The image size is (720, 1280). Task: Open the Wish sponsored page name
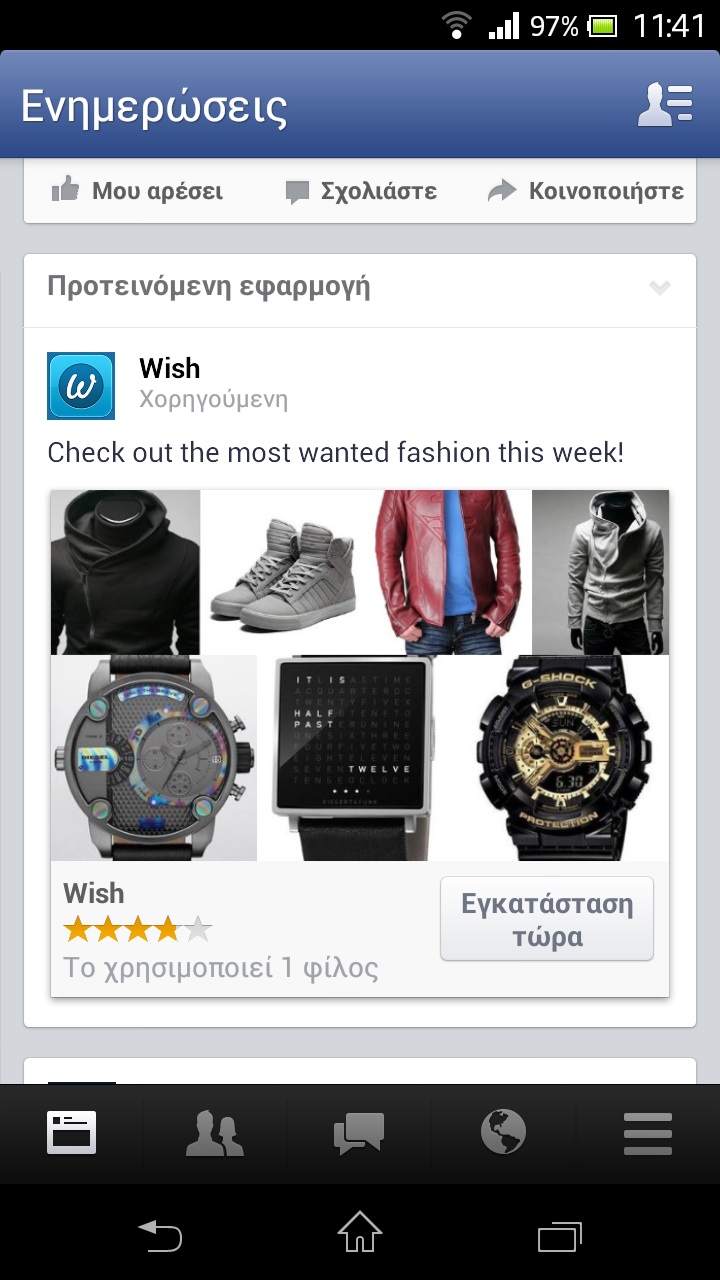pos(170,368)
